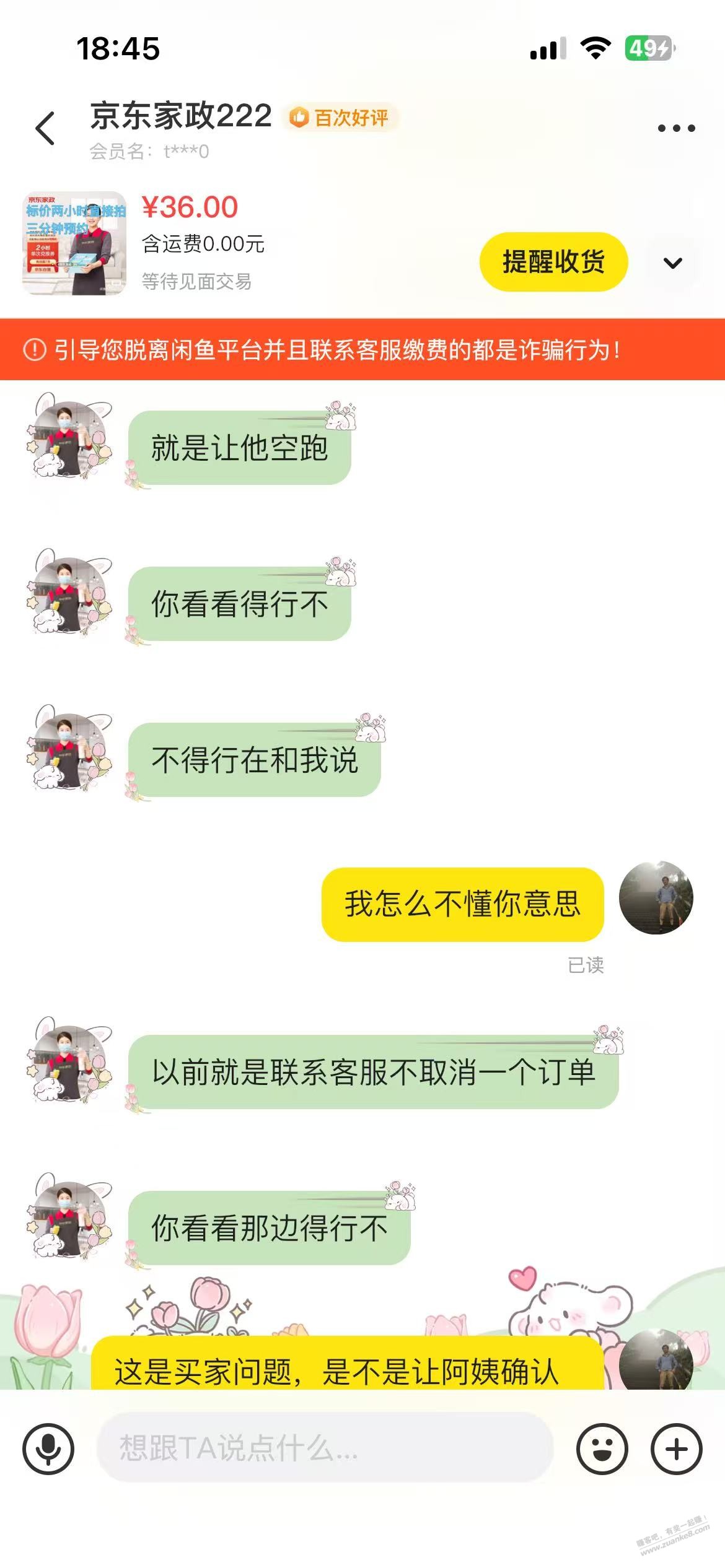Image resolution: width=725 pixels, height=1568 pixels.
Task: Open the emoji picker
Action: point(602,1449)
